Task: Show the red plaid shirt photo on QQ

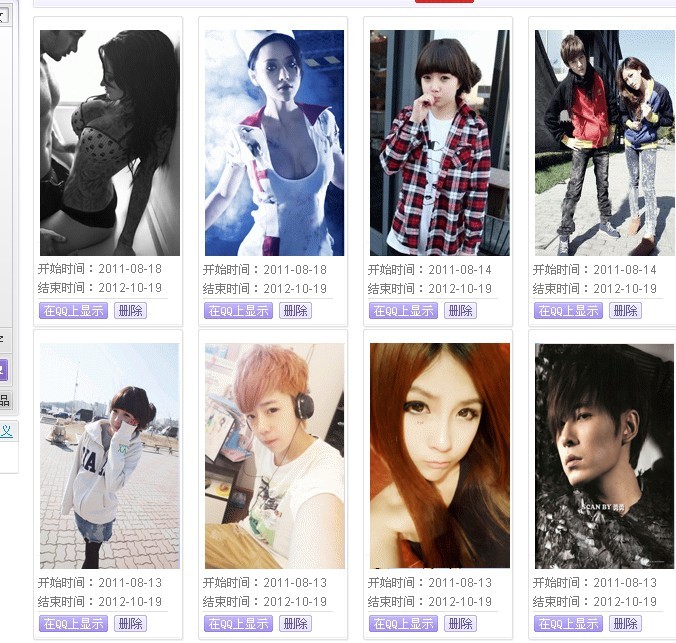Action: [403, 311]
